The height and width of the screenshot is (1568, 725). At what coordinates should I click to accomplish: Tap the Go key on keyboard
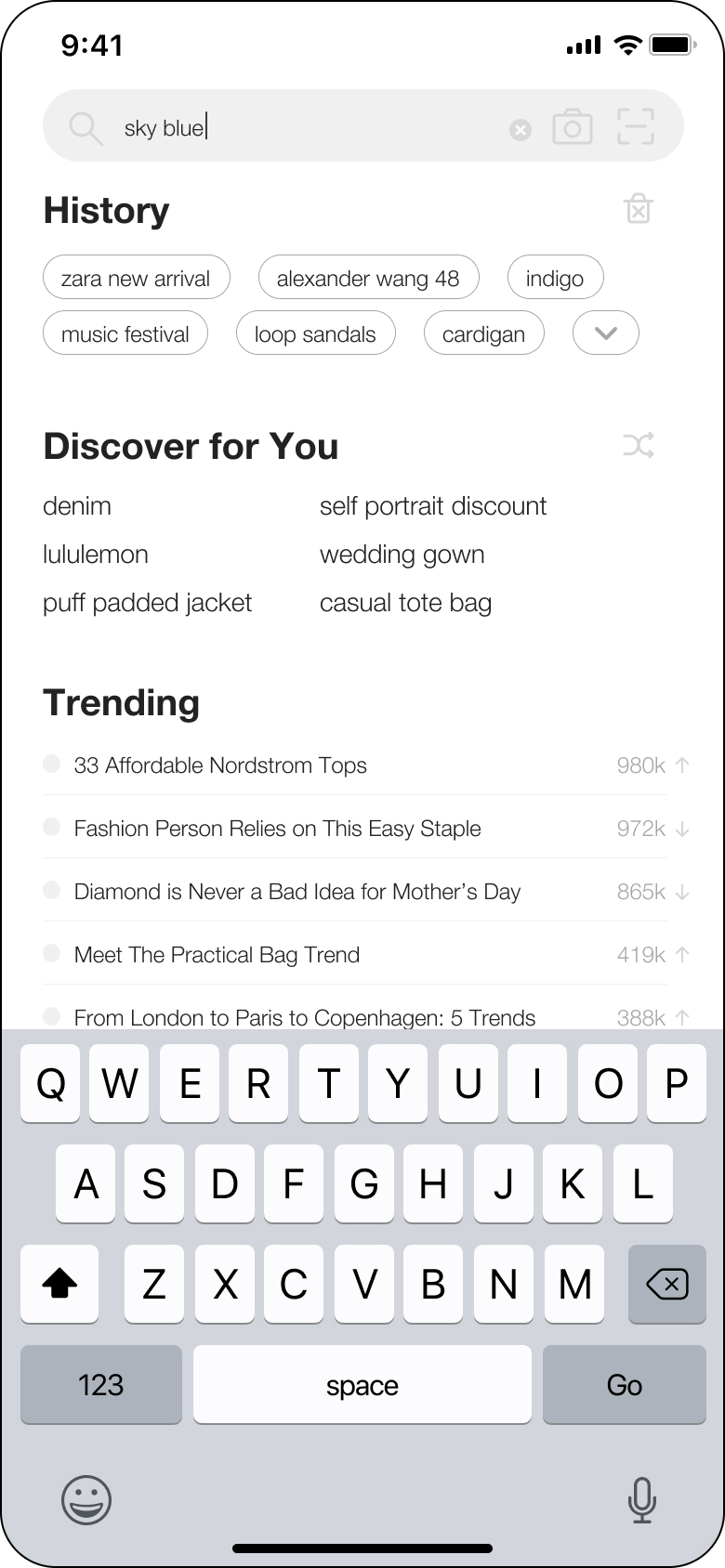pos(624,1385)
